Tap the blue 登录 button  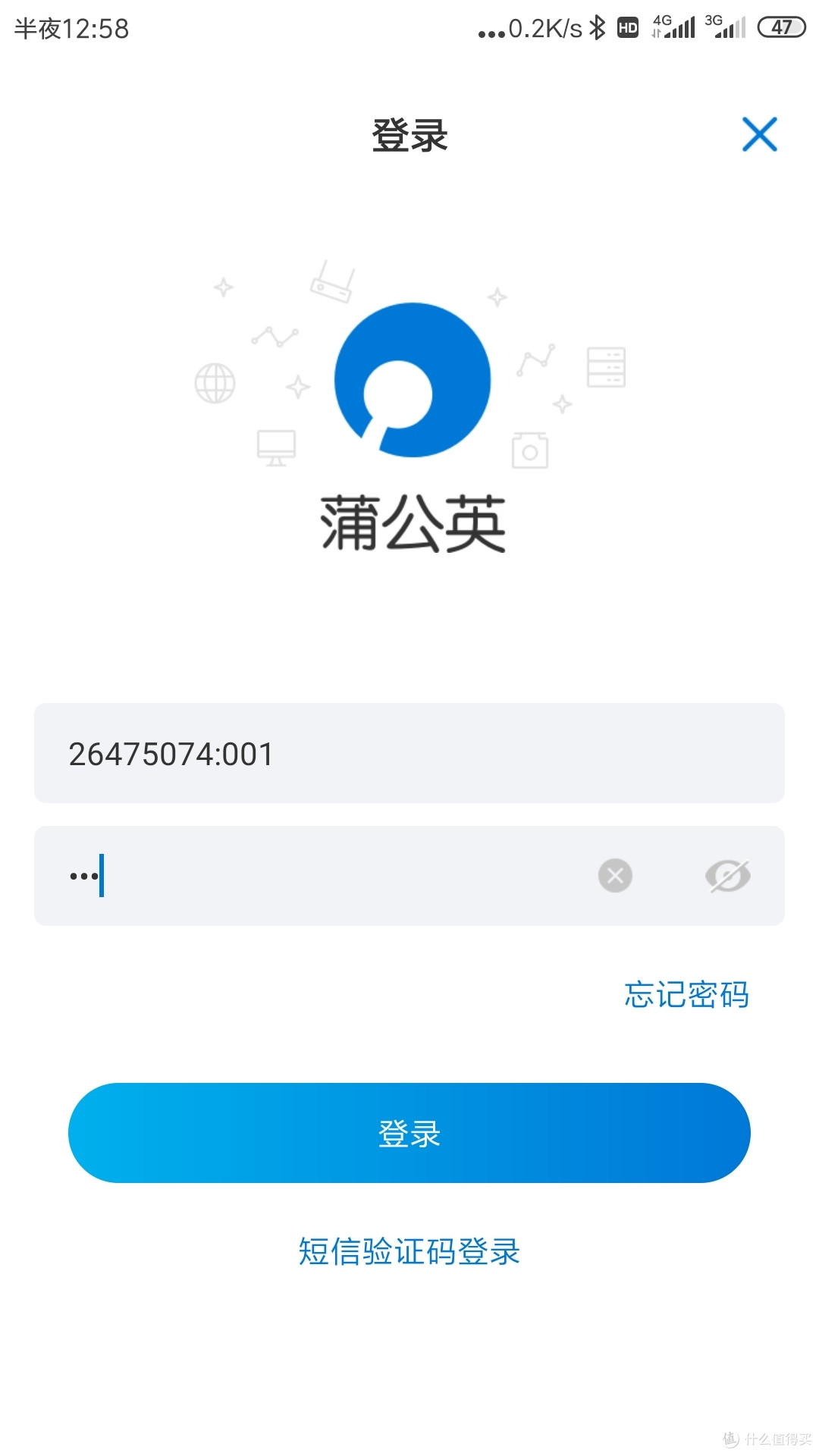[409, 1133]
